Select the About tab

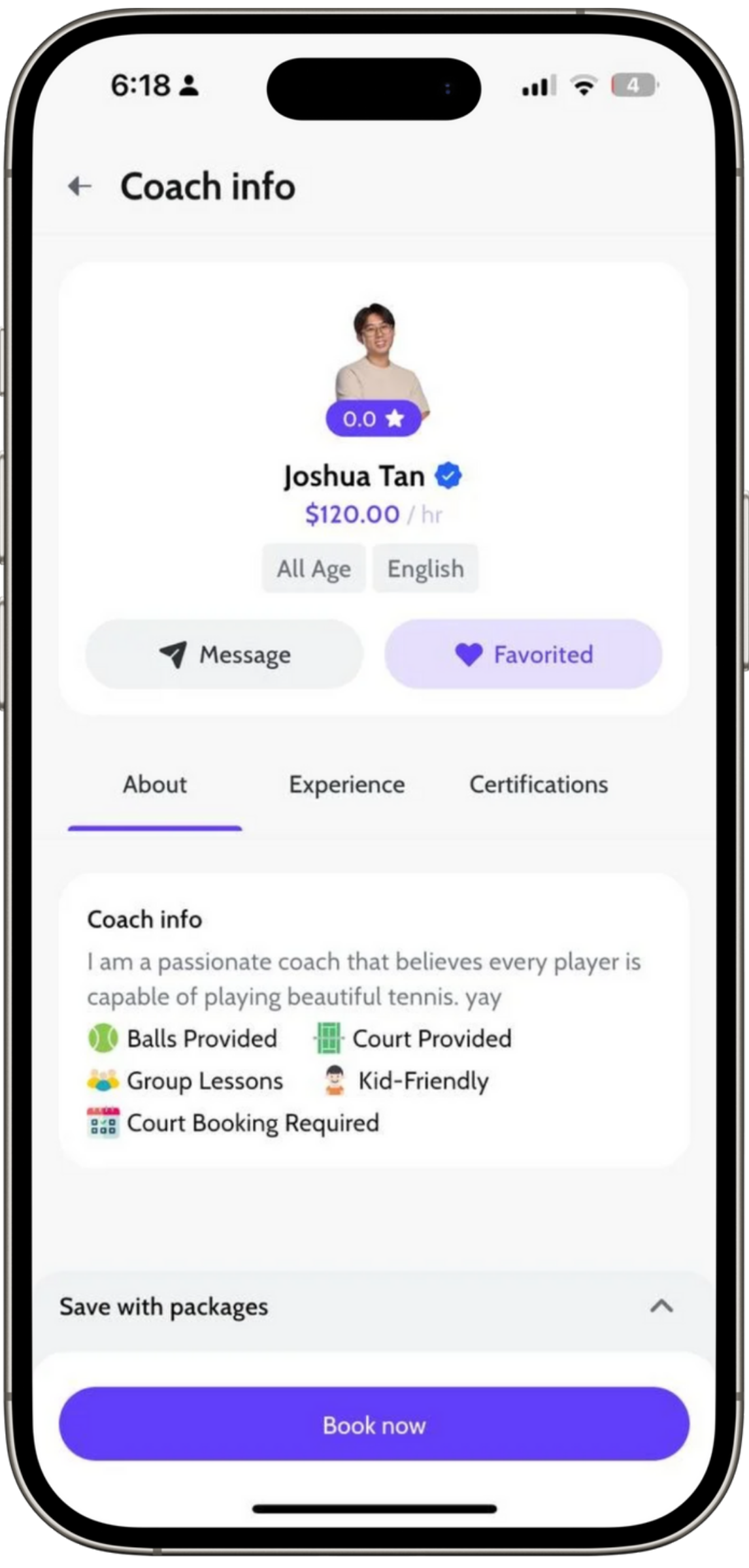(x=155, y=785)
